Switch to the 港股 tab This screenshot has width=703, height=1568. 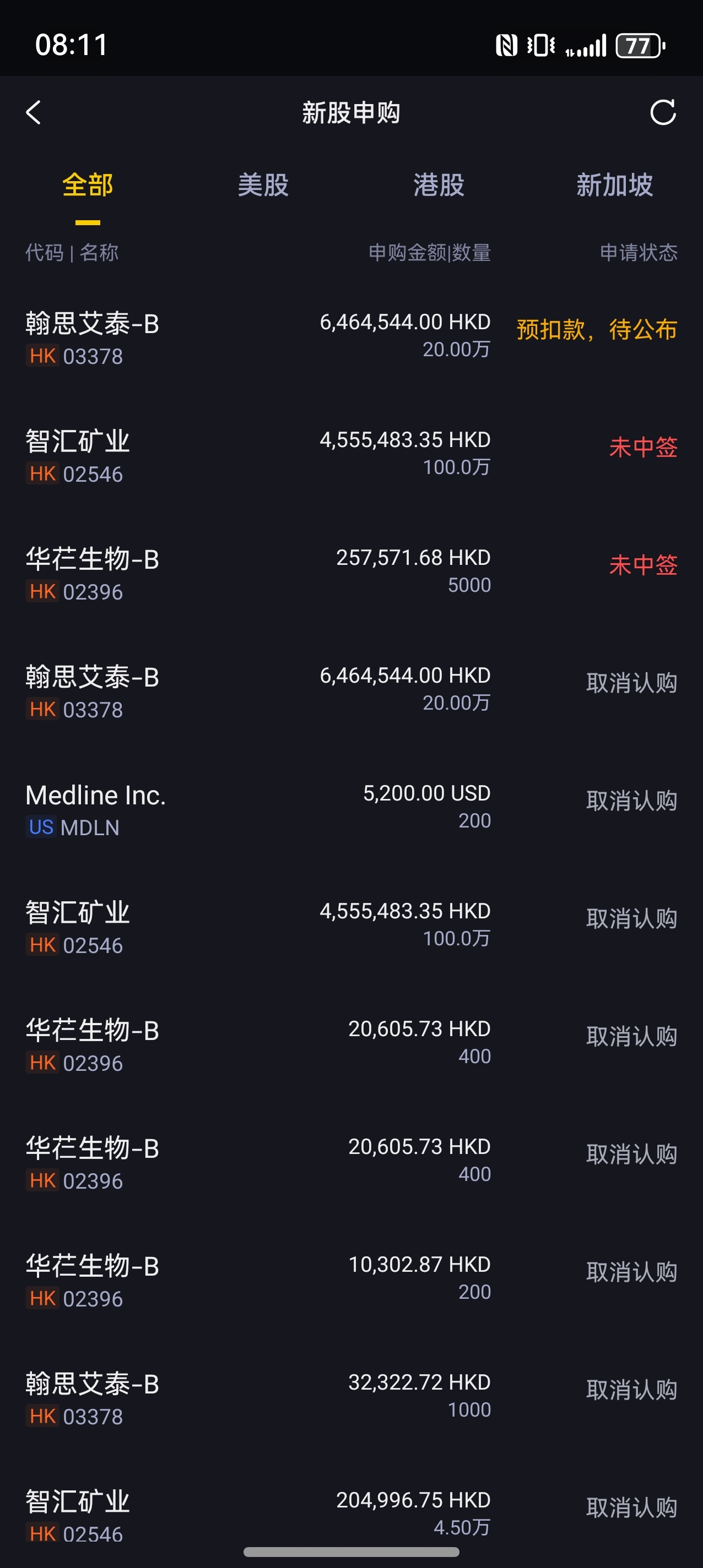(439, 184)
